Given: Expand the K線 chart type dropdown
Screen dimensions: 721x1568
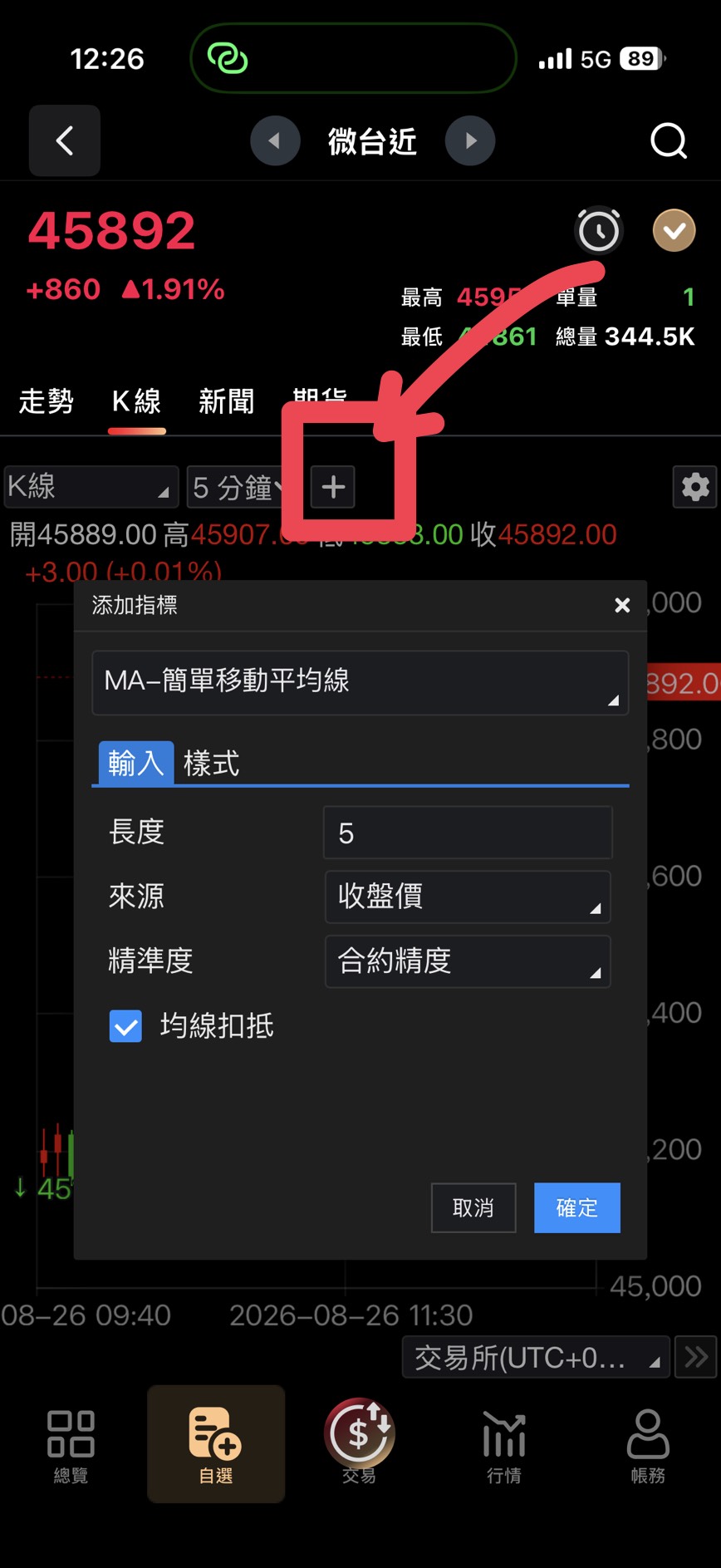Looking at the screenshot, I should (91, 487).
